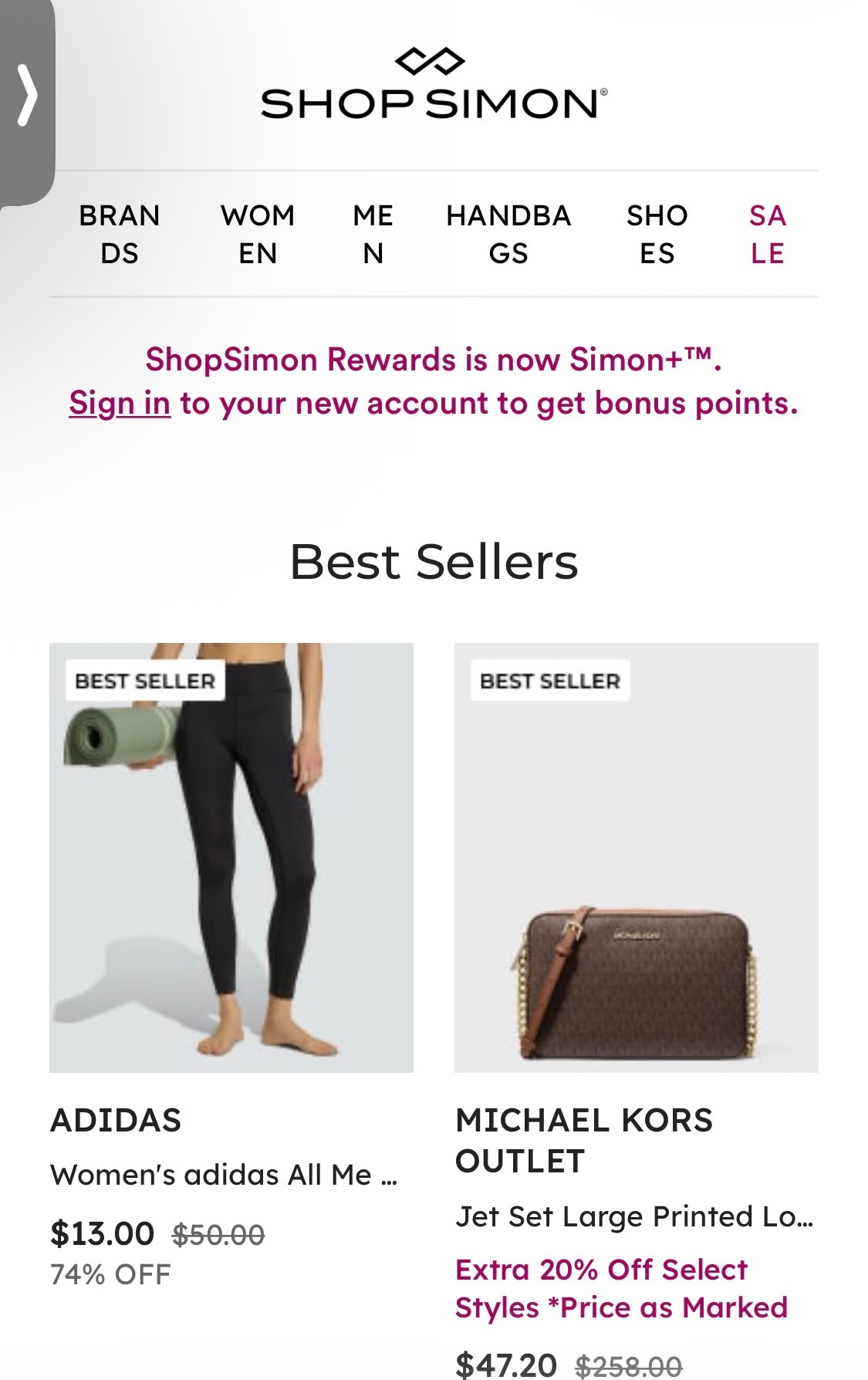Image resolution: width=868 pixels, height=1380 pixels.
Task: Open the Sale section
Action: pos(768,234)
